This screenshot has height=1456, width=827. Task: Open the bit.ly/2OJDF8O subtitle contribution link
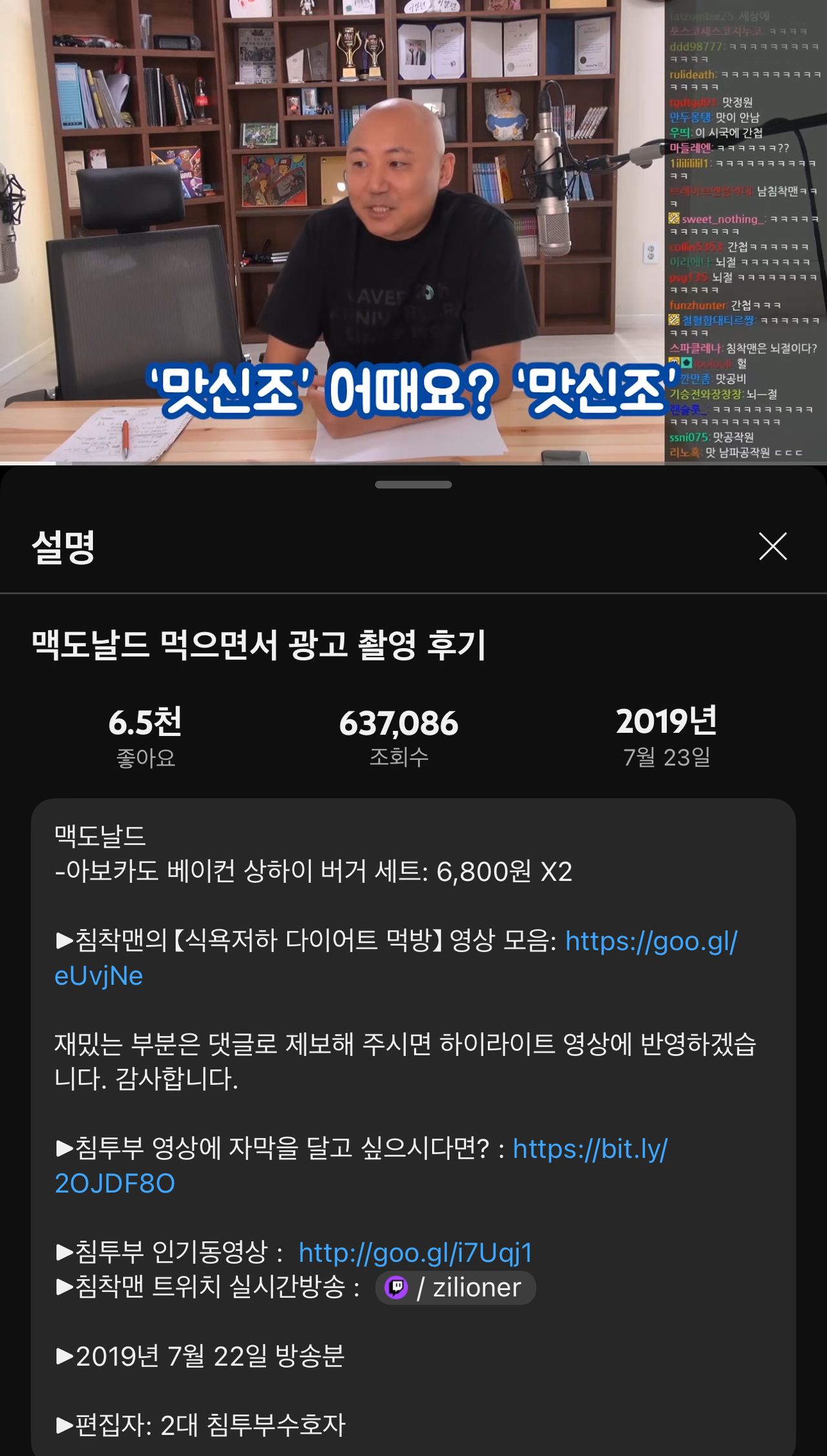pyautogui.click(x=589, y=1149)
